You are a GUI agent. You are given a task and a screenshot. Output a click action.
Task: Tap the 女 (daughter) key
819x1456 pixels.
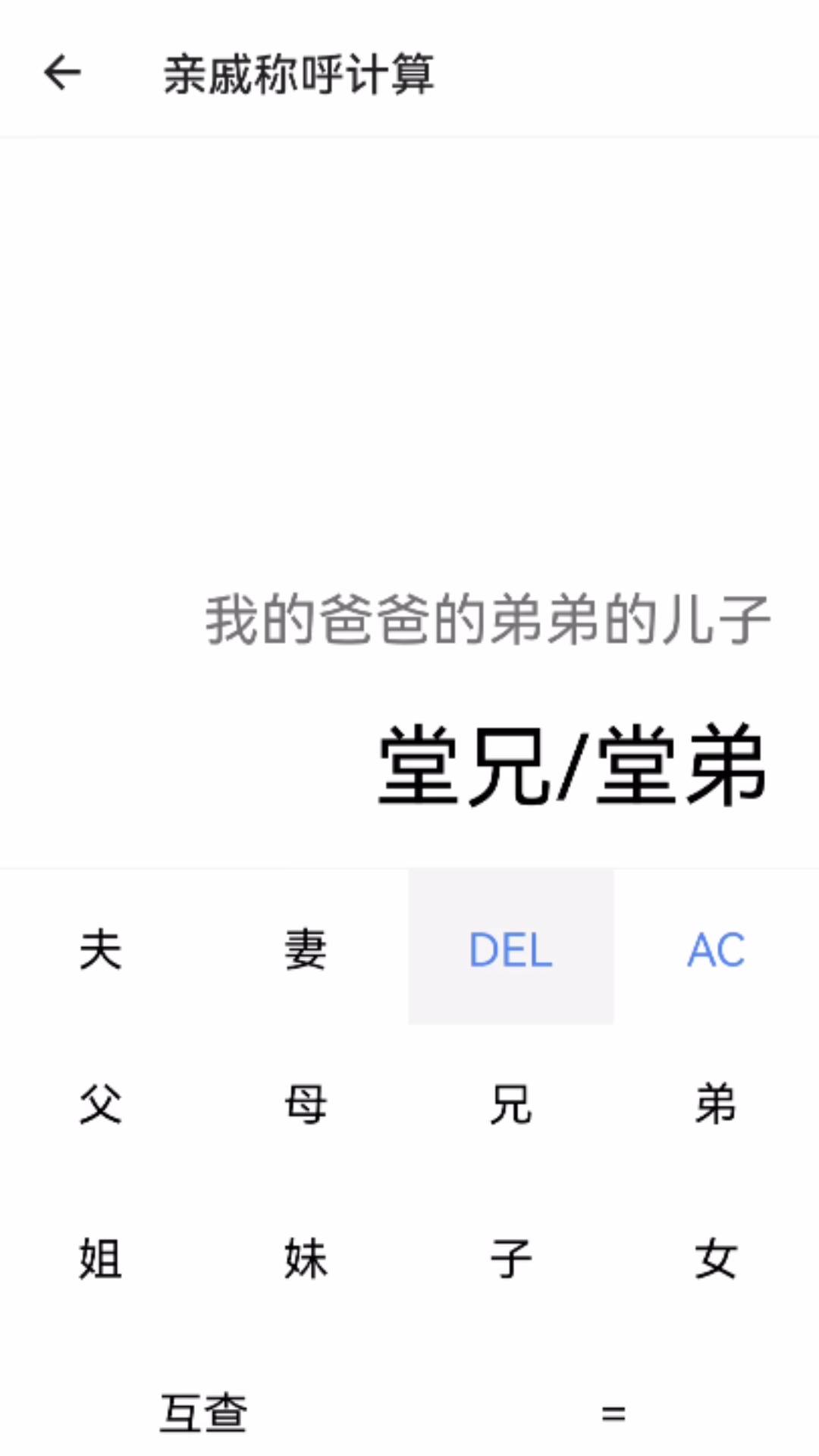[716, 1259]
